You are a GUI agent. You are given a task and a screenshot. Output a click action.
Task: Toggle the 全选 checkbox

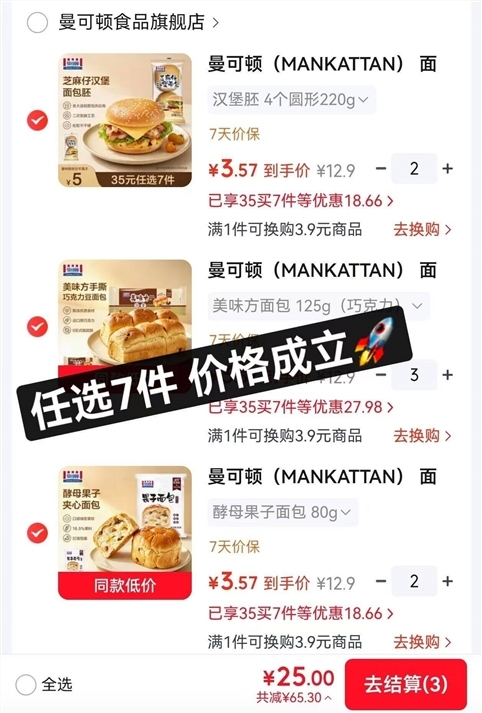(26, 684)
